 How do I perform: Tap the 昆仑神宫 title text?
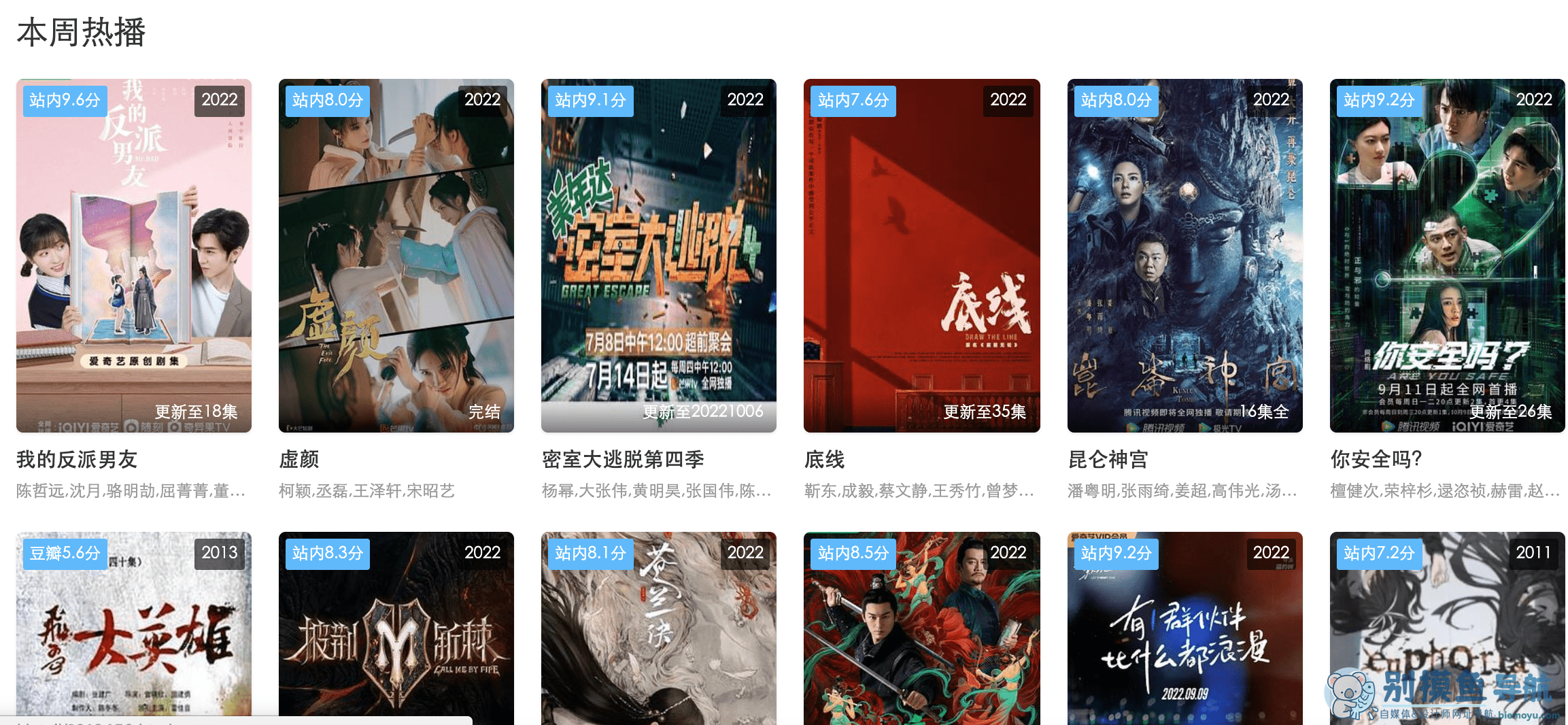1108,460
